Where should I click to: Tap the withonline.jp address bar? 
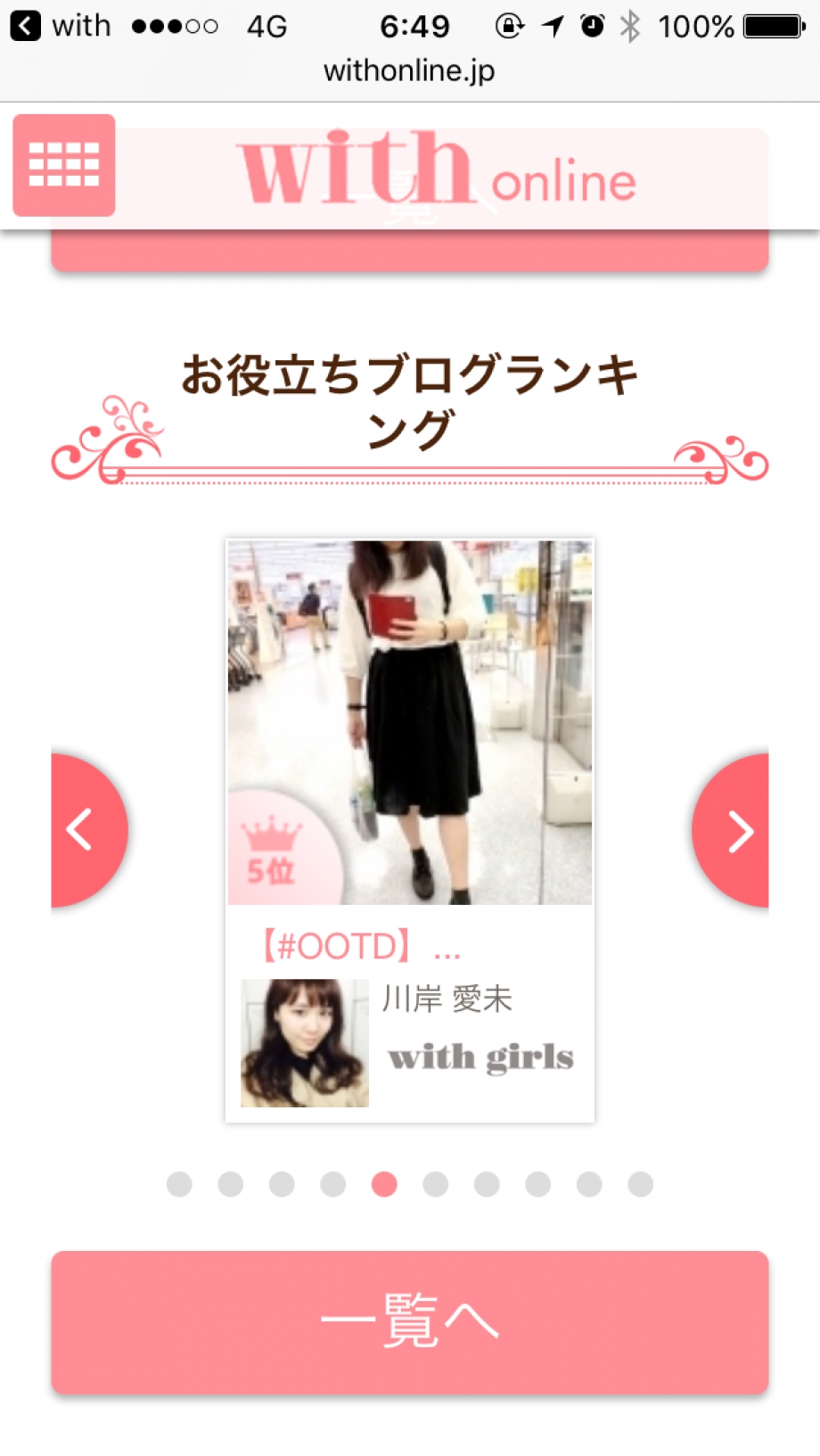coord(409,70)
